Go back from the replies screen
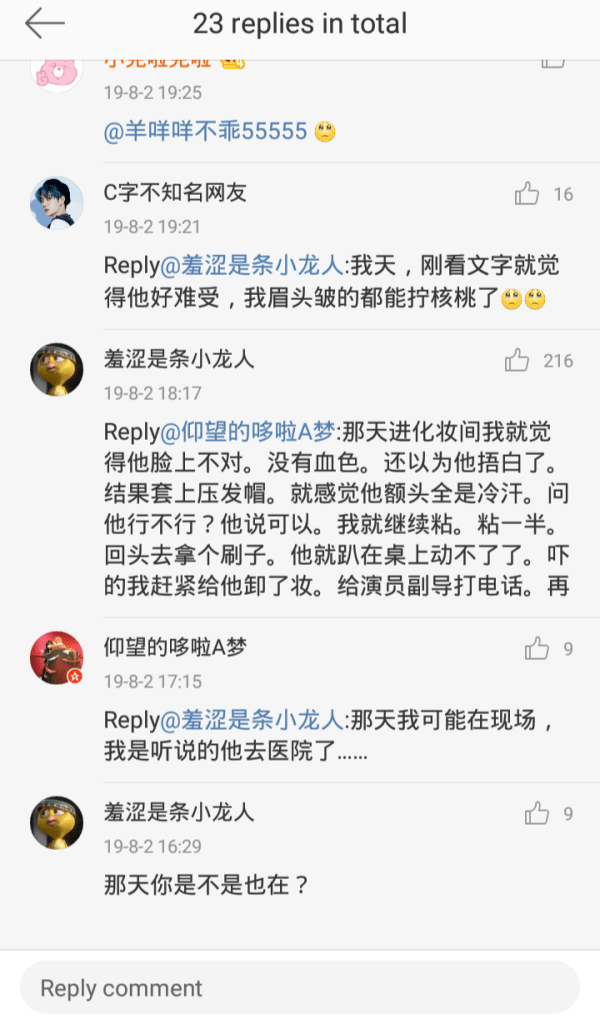This screenshot has width=600, height=1024. pos(45,24)
